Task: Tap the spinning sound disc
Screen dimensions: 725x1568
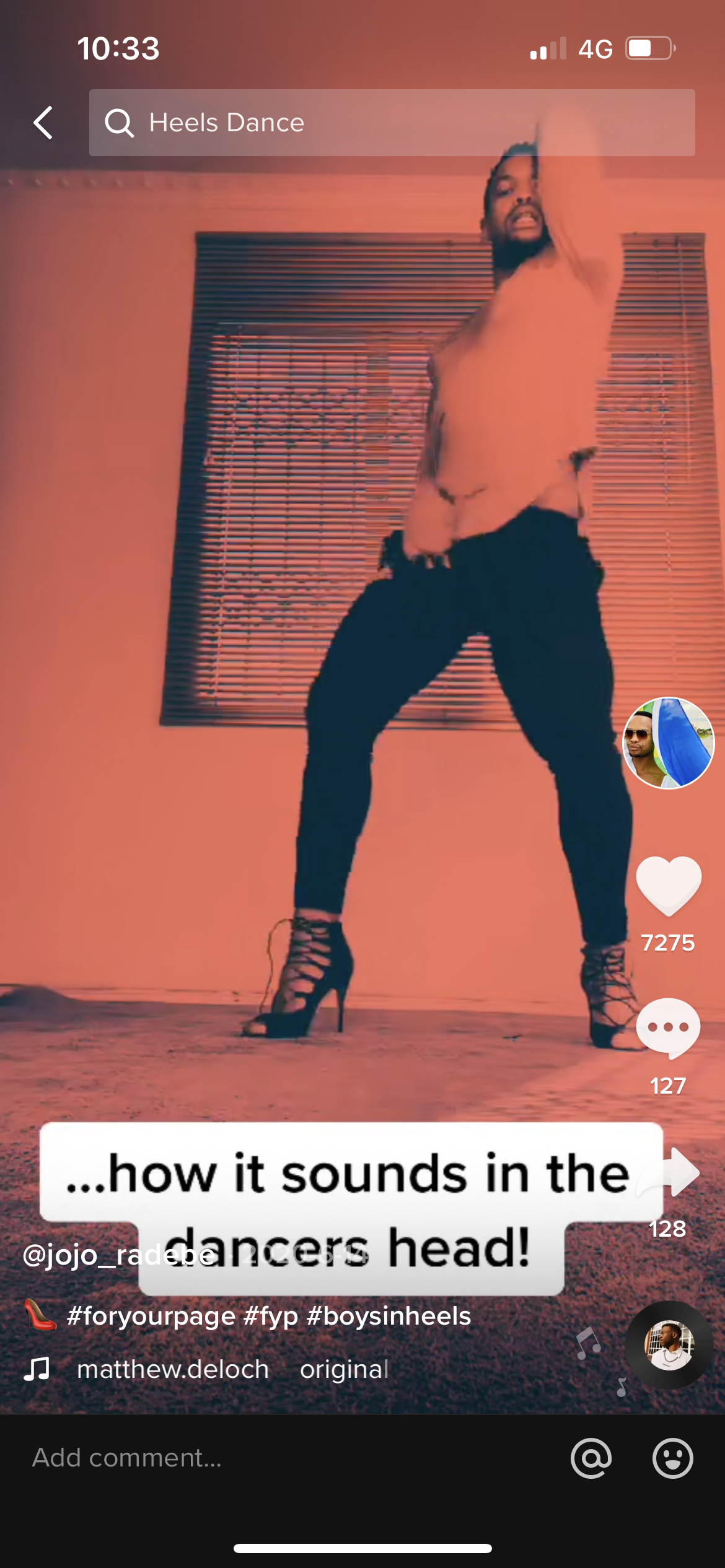Action: pos(669,1344)
